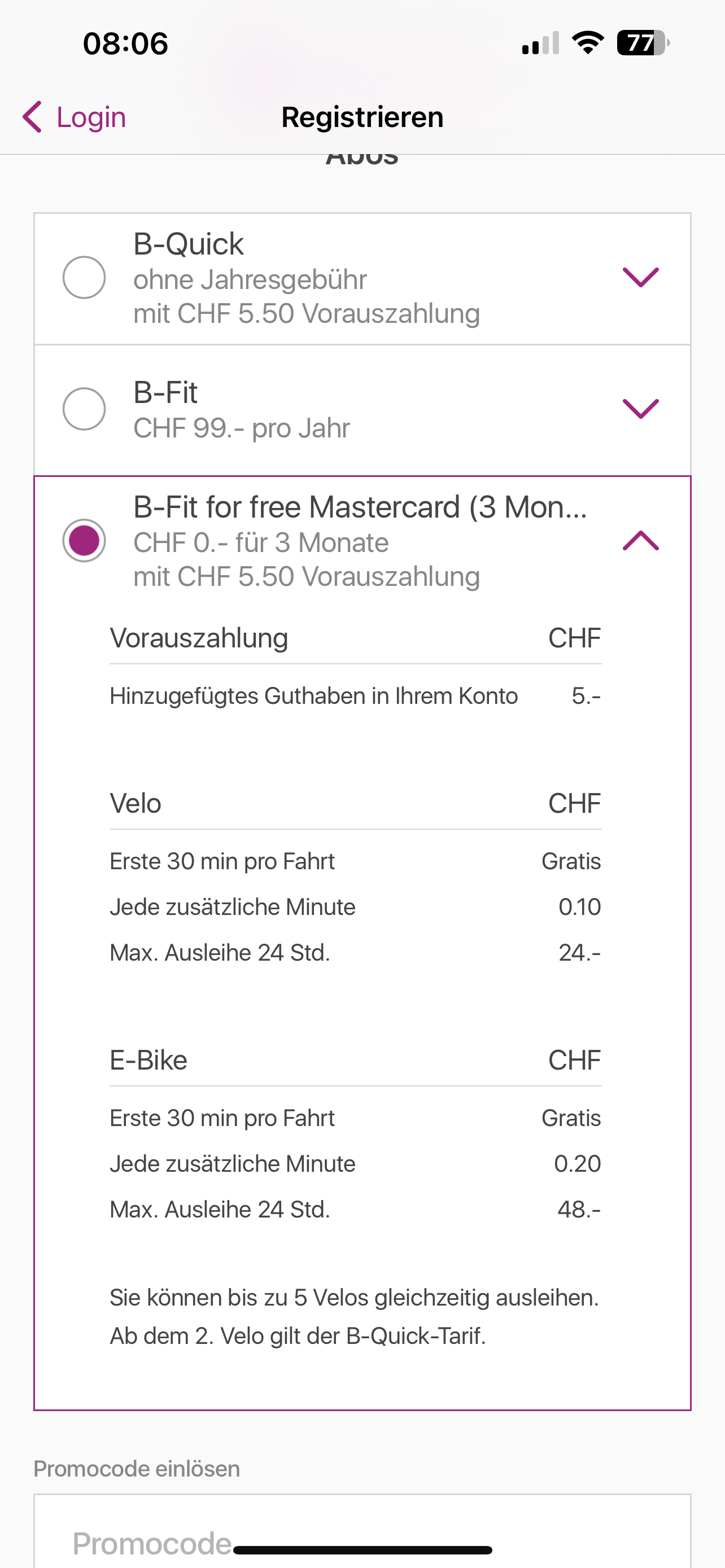Go back to Login screen
Image resolution: width=725 pixels, height=1568 pixels.
tap(75, 117)
